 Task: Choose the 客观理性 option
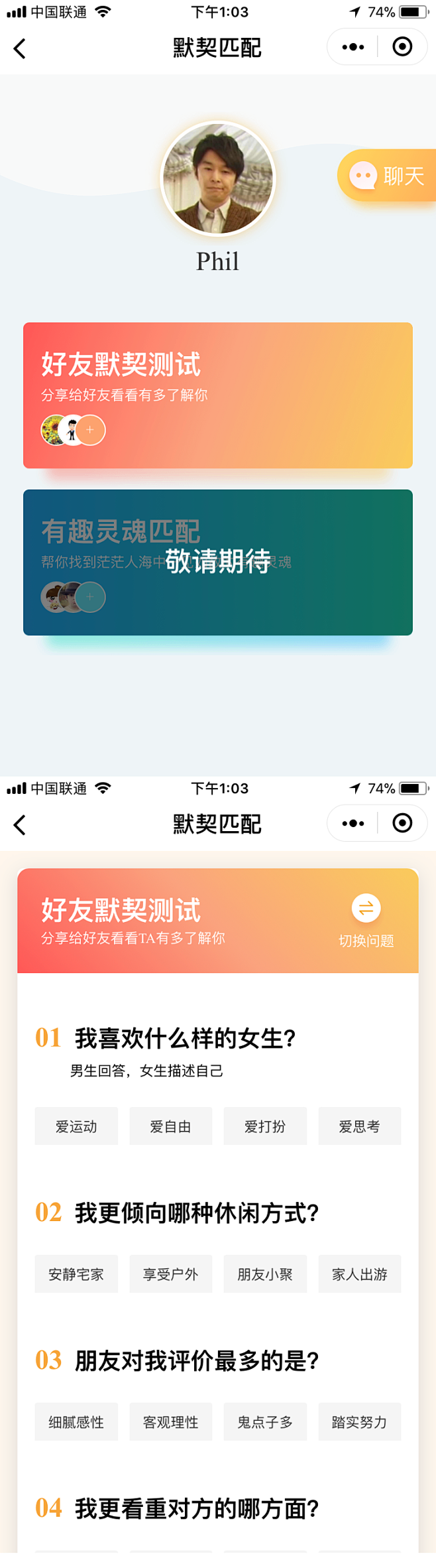[170, 1421]
